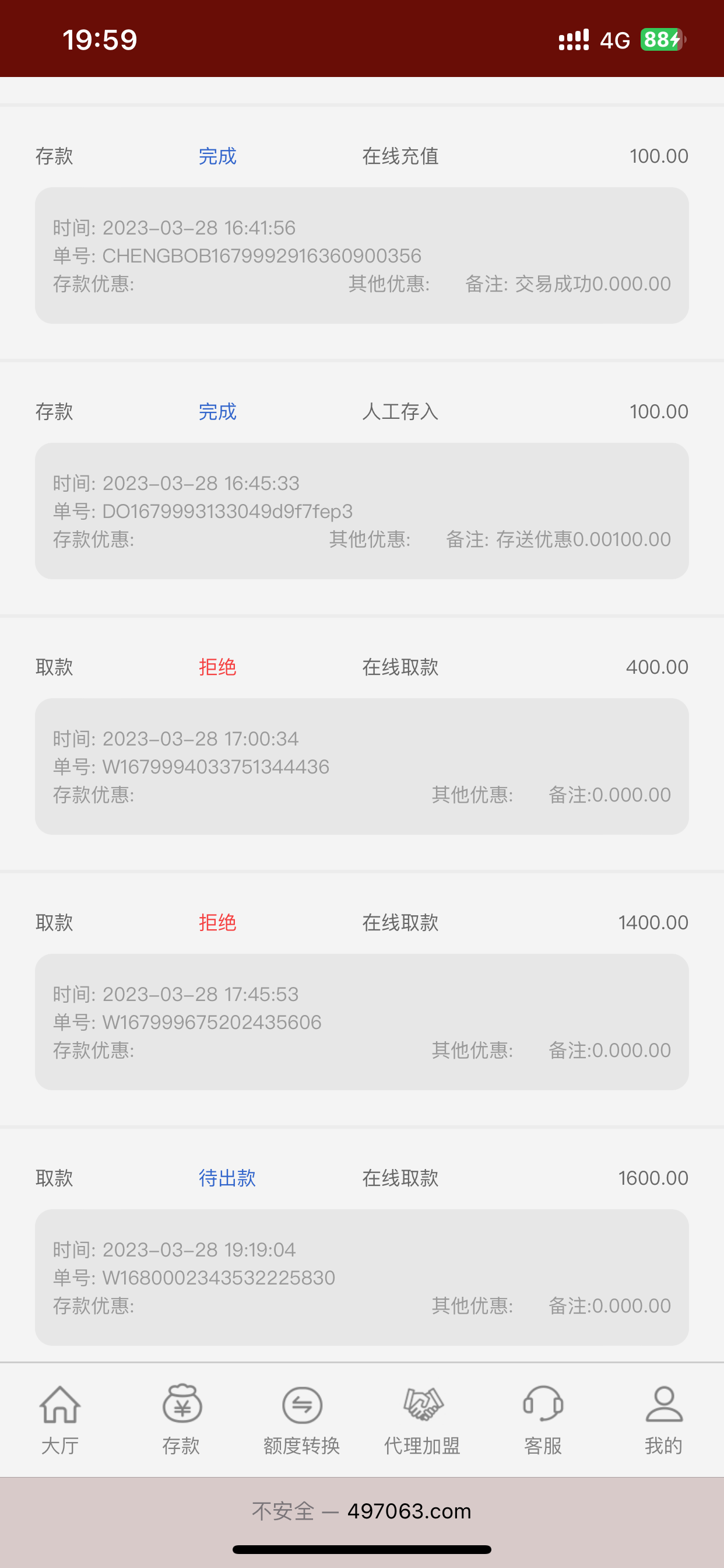724x1568 pixels.
Task: Open the 497063.com address bar
Action: pyautogui.click(x=361, y=1510)
